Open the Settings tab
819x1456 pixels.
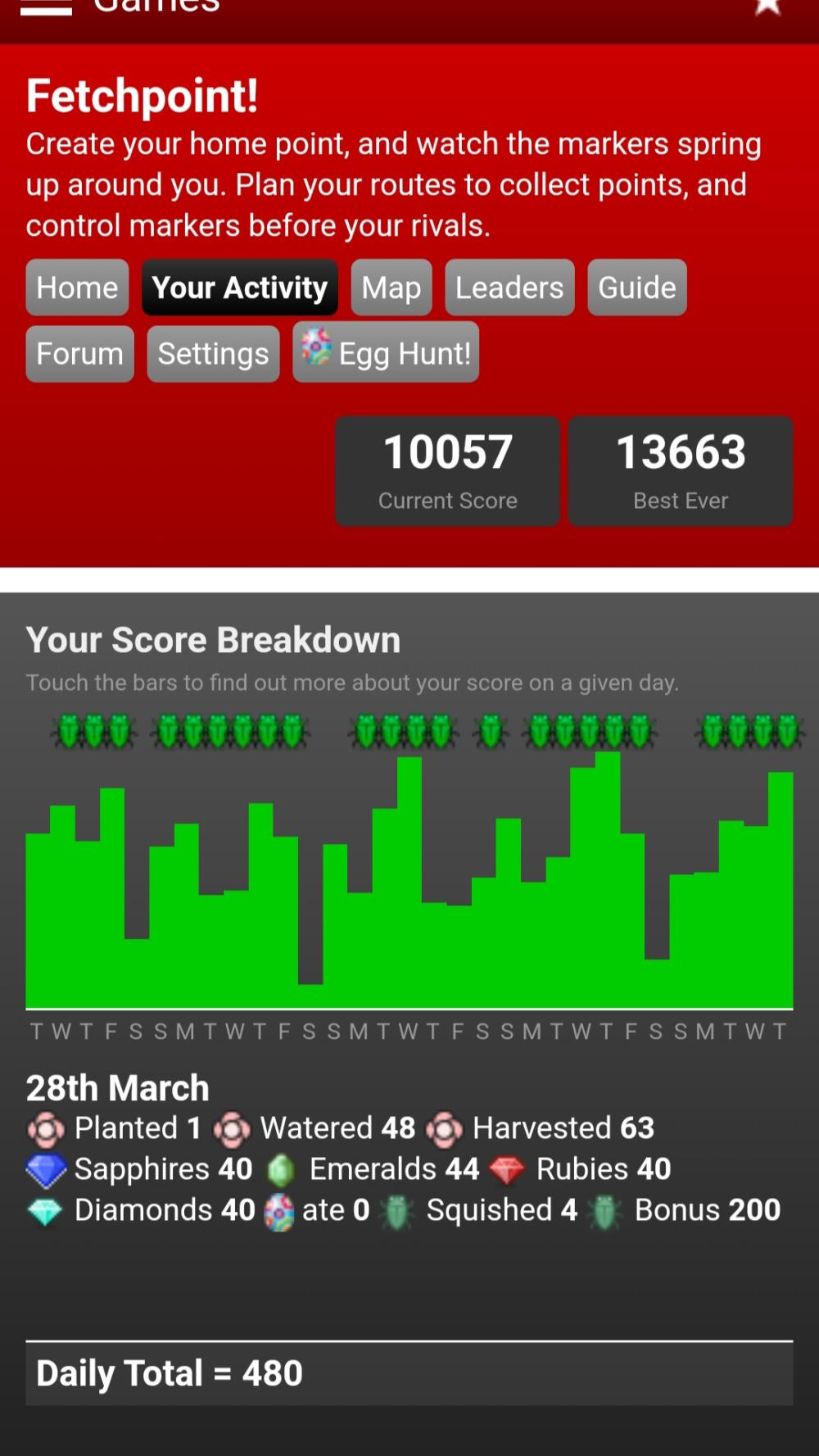tap(213, 354)
